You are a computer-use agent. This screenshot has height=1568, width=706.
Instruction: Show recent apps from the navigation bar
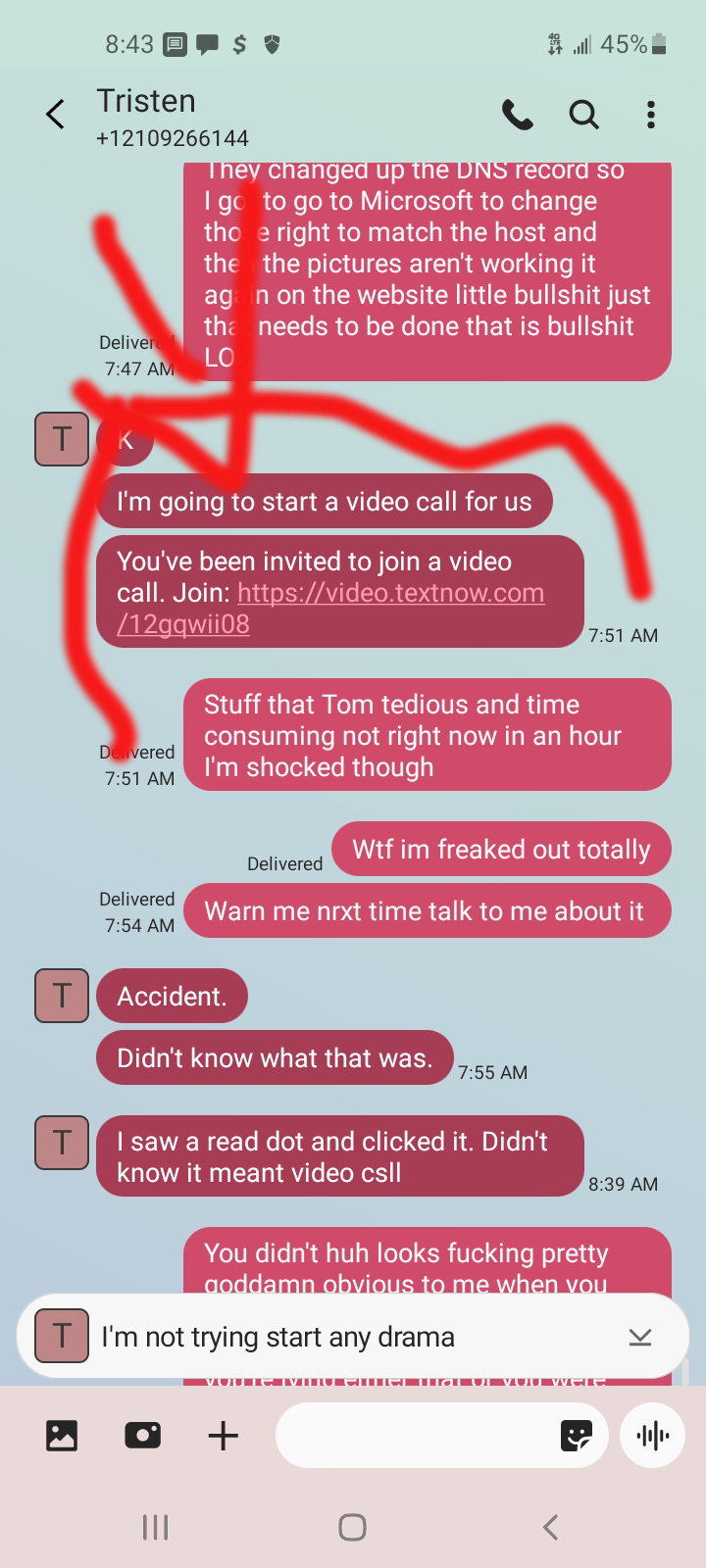156,1527
